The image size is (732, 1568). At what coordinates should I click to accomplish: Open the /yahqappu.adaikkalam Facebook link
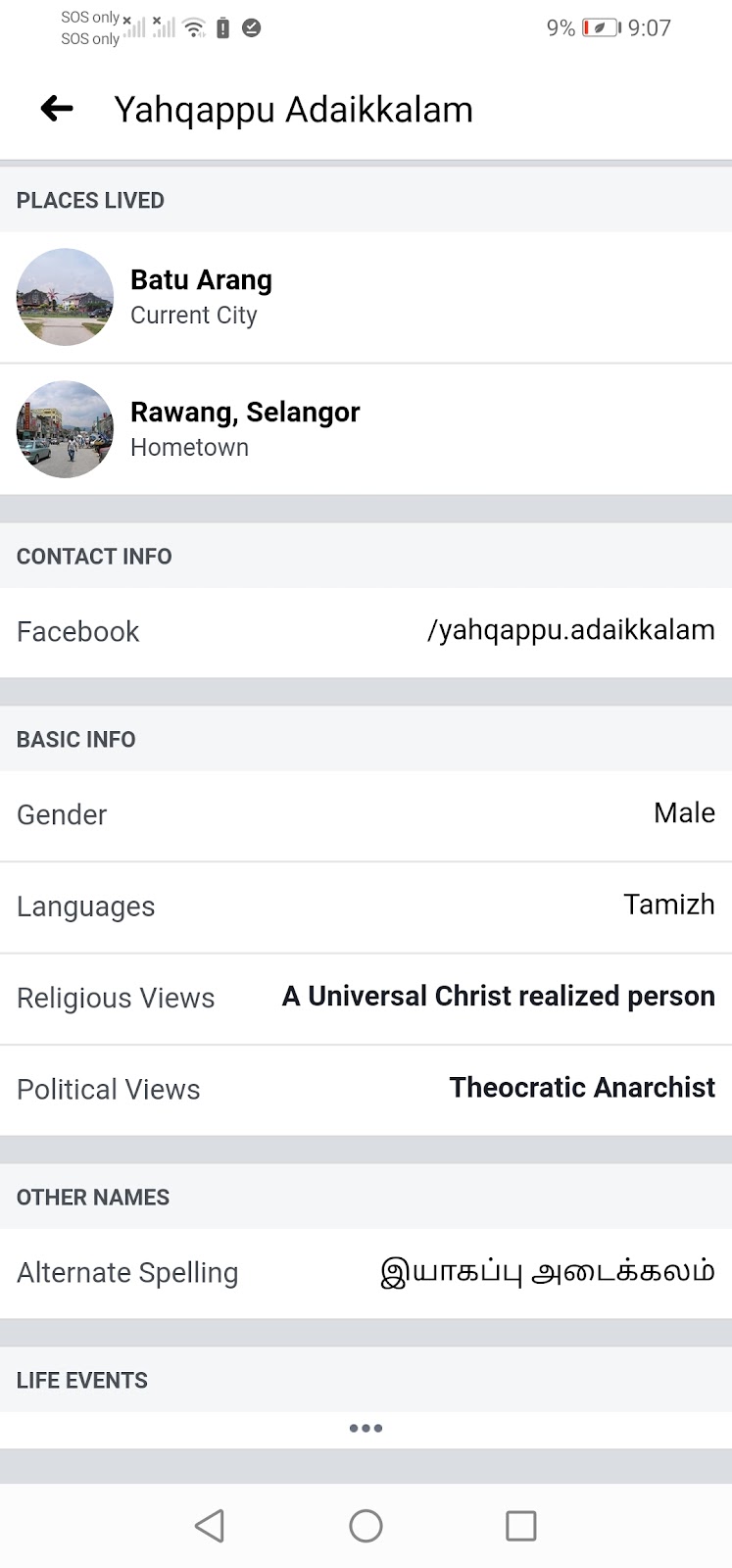point(571,630)
